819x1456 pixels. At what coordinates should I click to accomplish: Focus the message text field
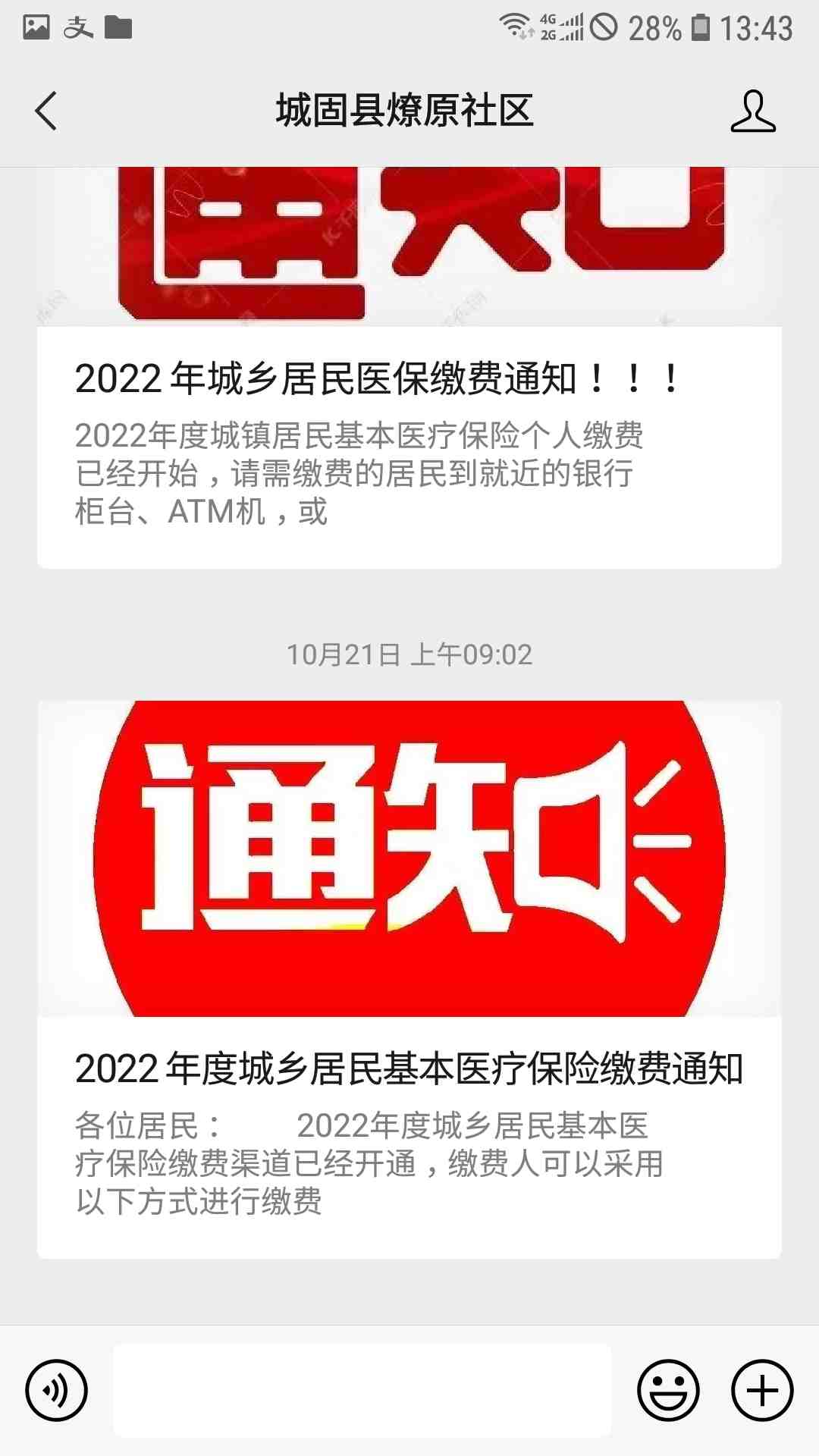click(x=362, y=1390)
